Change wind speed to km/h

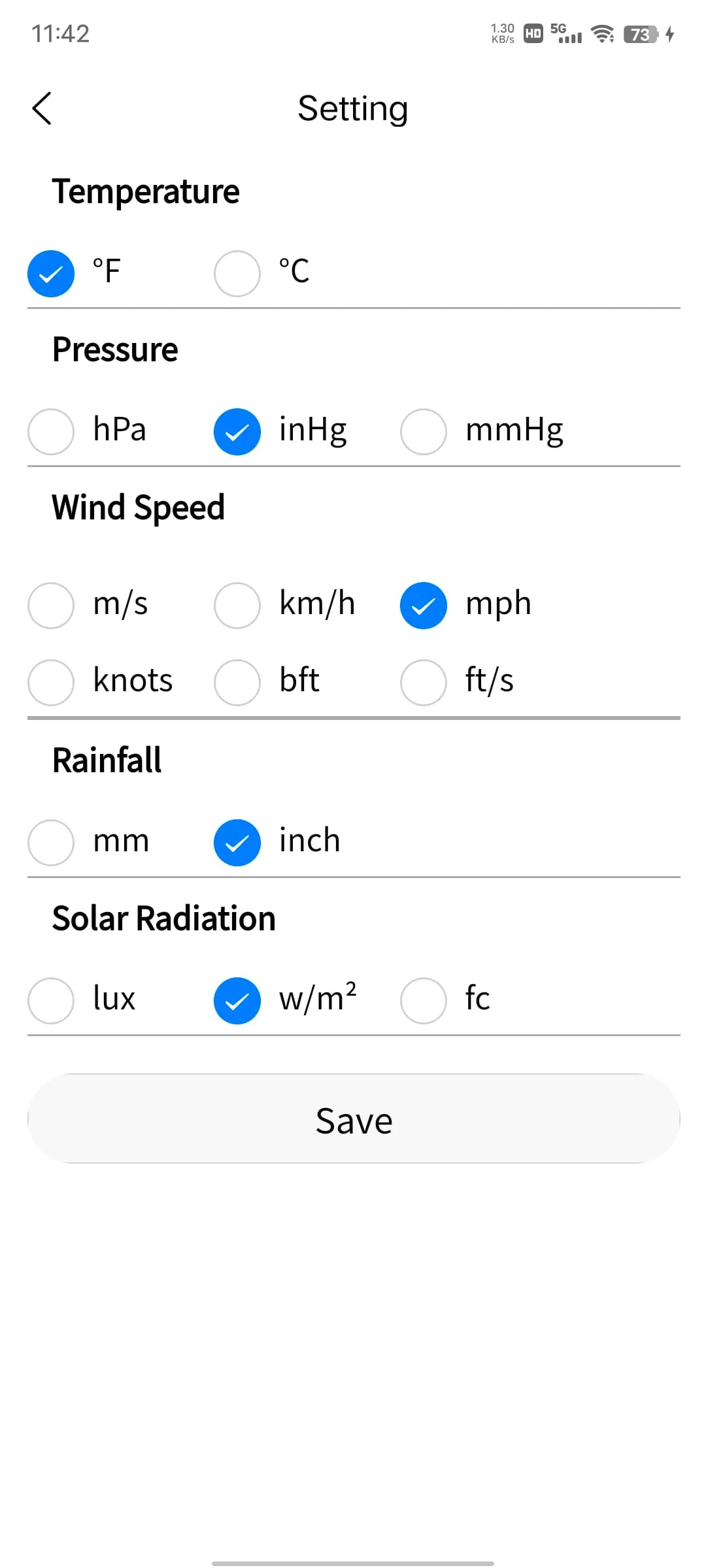pos(237,605)
